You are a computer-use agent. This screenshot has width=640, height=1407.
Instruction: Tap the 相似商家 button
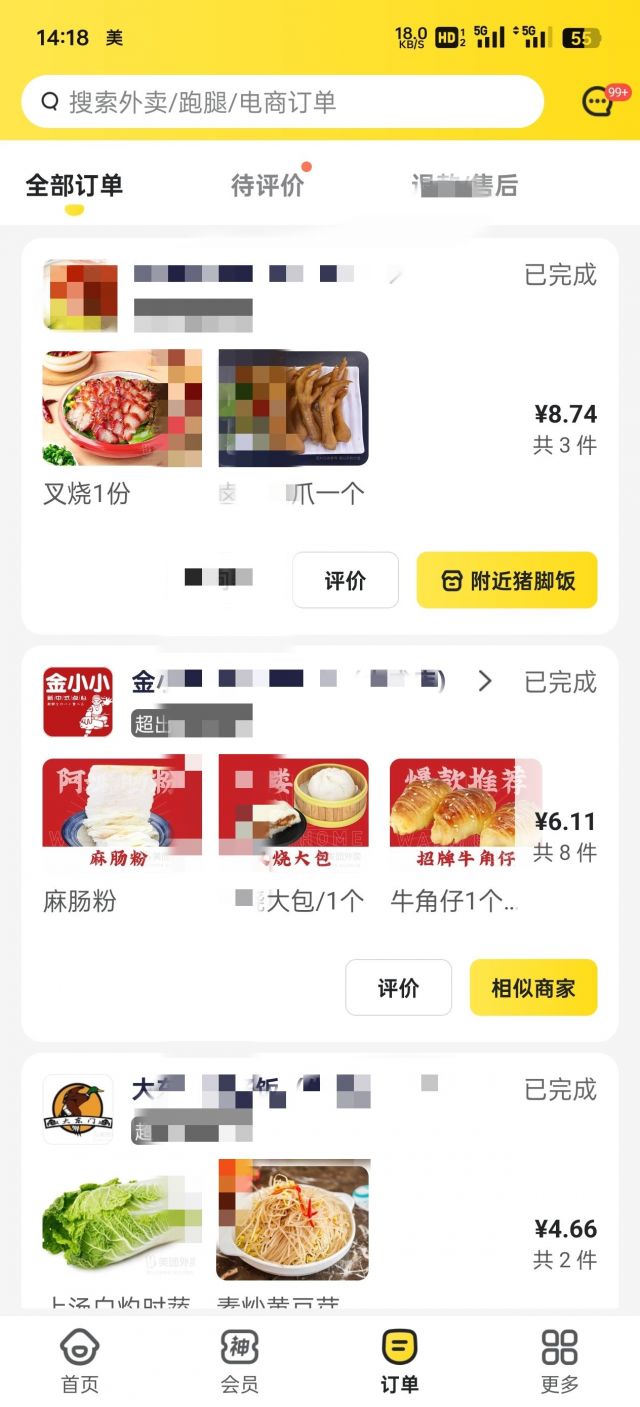[x=533, y=988]
